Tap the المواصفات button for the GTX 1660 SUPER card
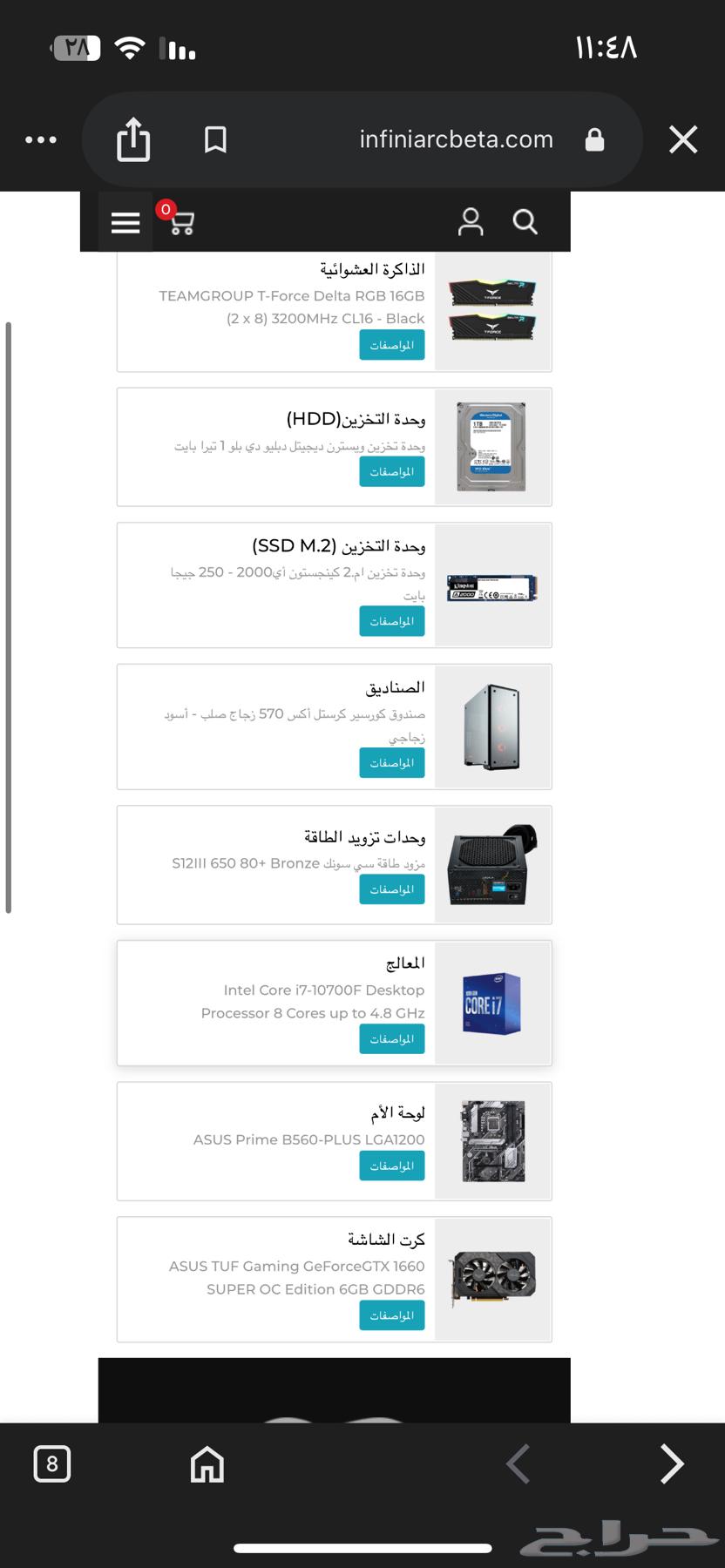The image size is (725, 1568). [391, 1315]
